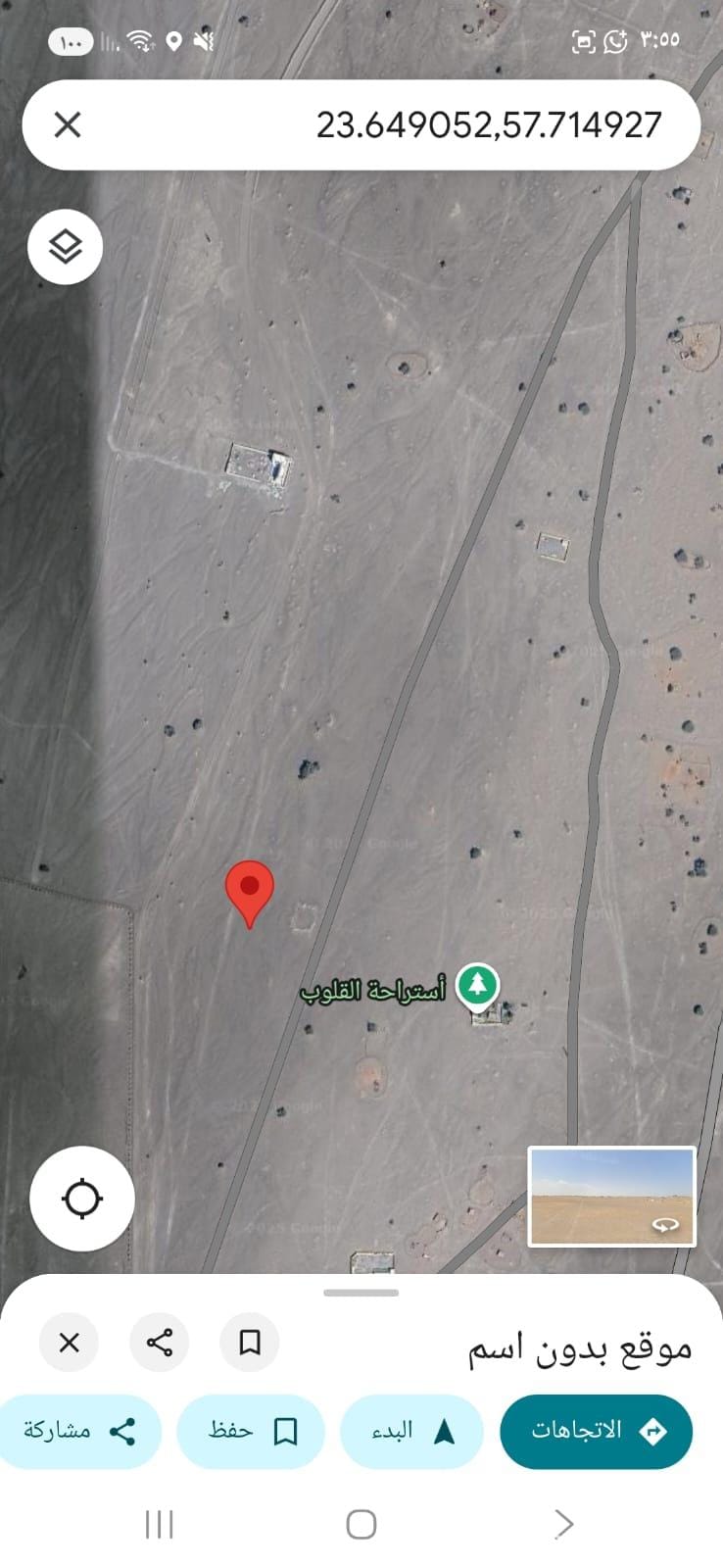
Task: Tap round share icon in panel header
Action: pos(159,1343)
